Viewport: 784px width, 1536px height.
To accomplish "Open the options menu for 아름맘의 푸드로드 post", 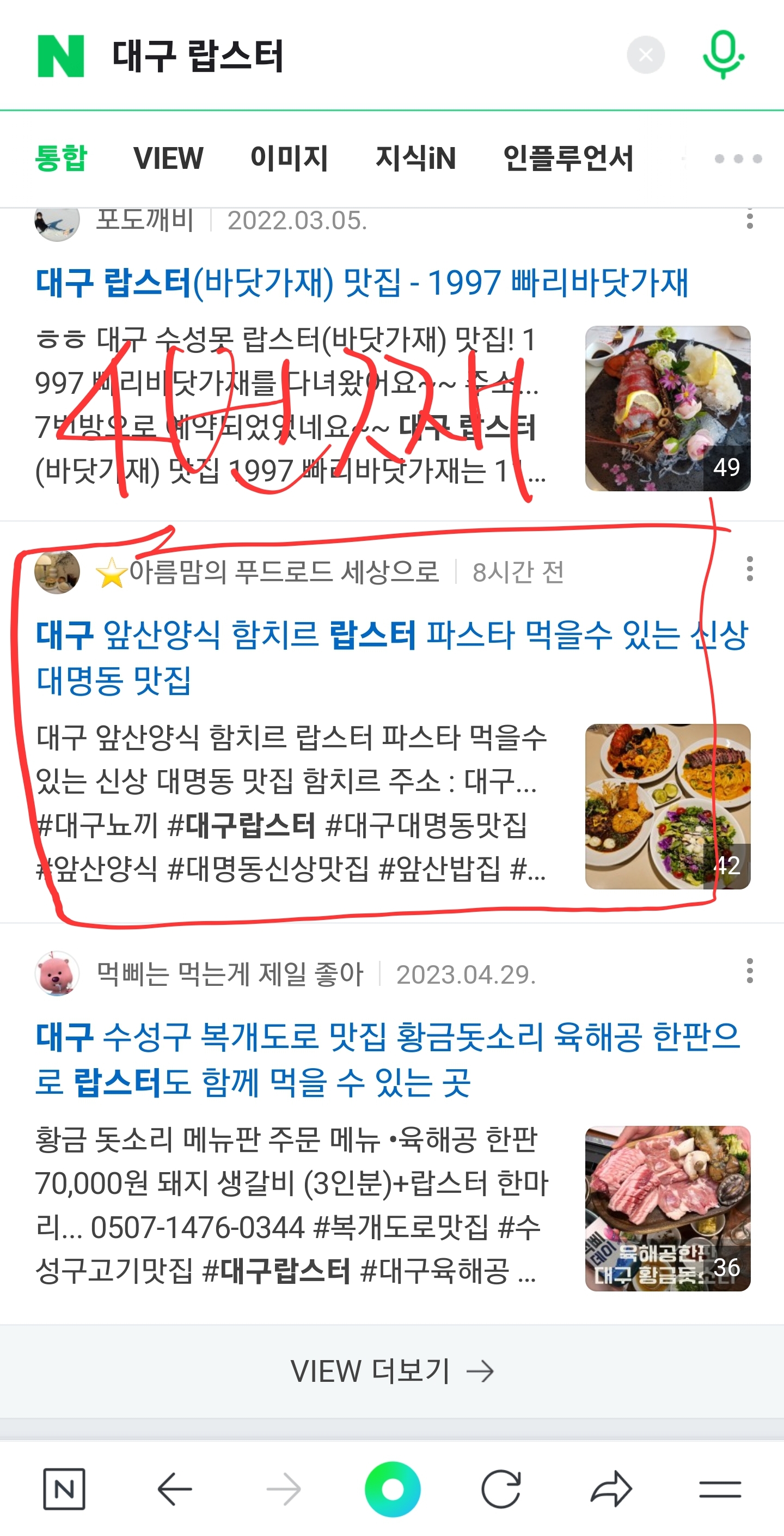I will pos(749,569).
